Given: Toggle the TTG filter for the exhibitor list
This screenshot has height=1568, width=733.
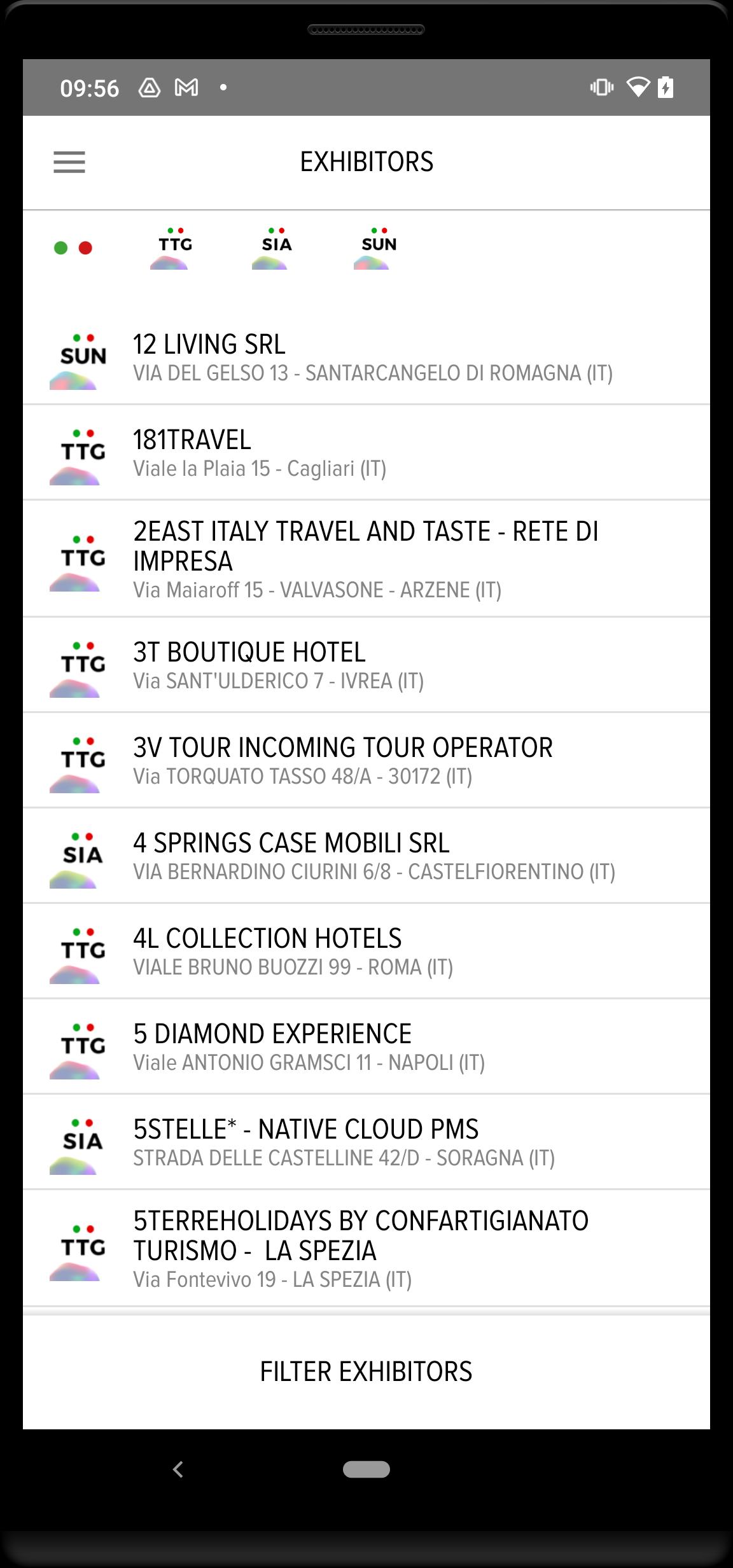Looking at the screenshot, I should pos(174,248).
